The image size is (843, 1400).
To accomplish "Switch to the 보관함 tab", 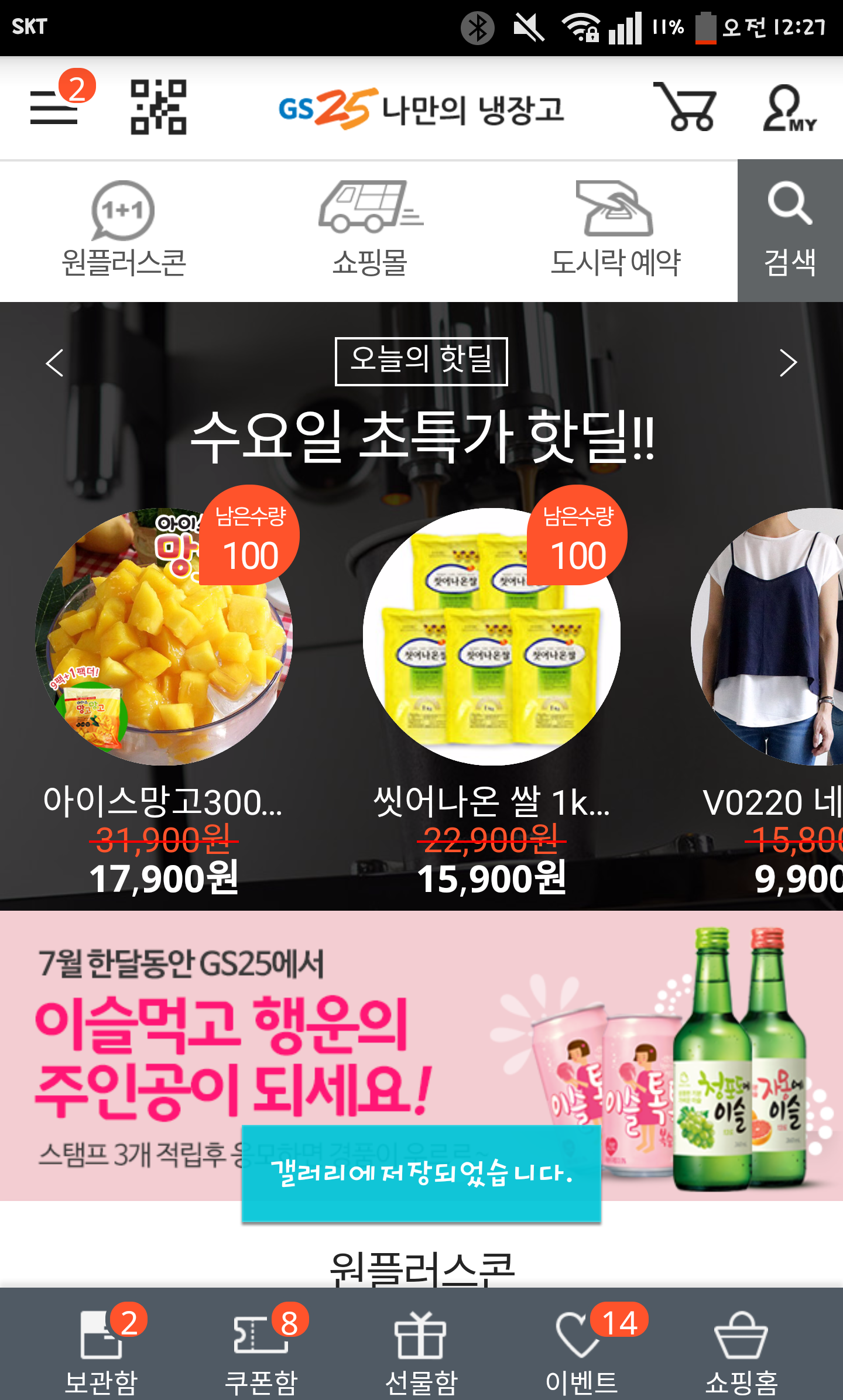I will (x=101, y=1348).
